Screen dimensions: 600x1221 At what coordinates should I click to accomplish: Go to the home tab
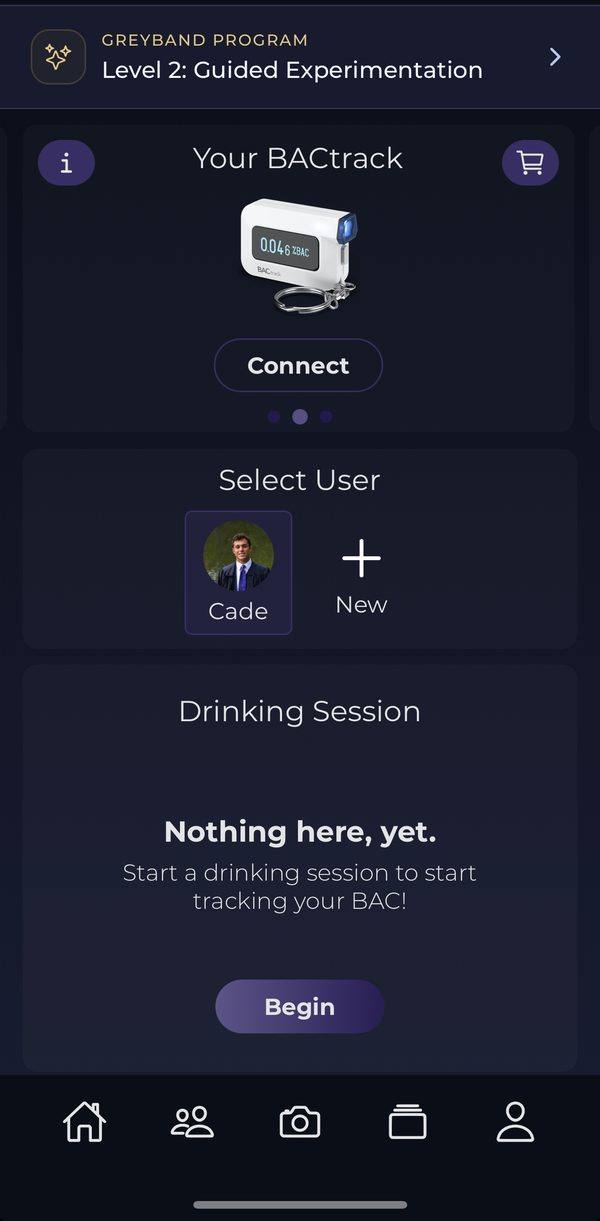(x=84, y=1122)
